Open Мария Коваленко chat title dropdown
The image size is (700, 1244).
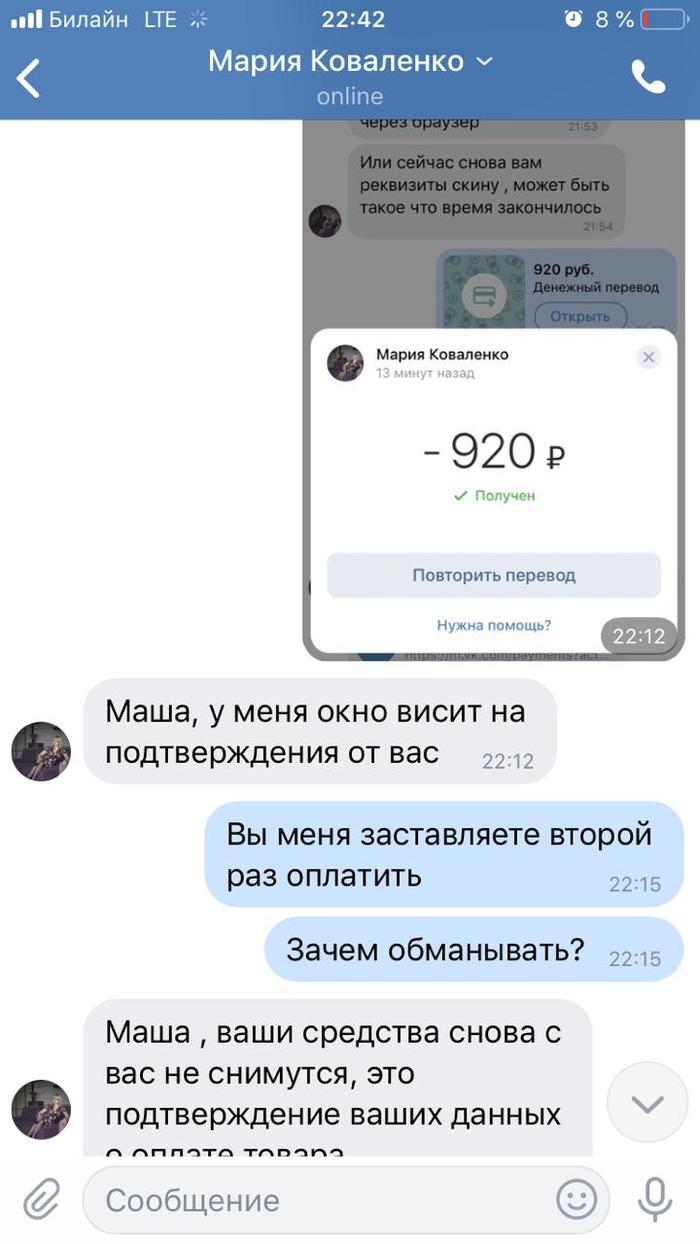350,62
